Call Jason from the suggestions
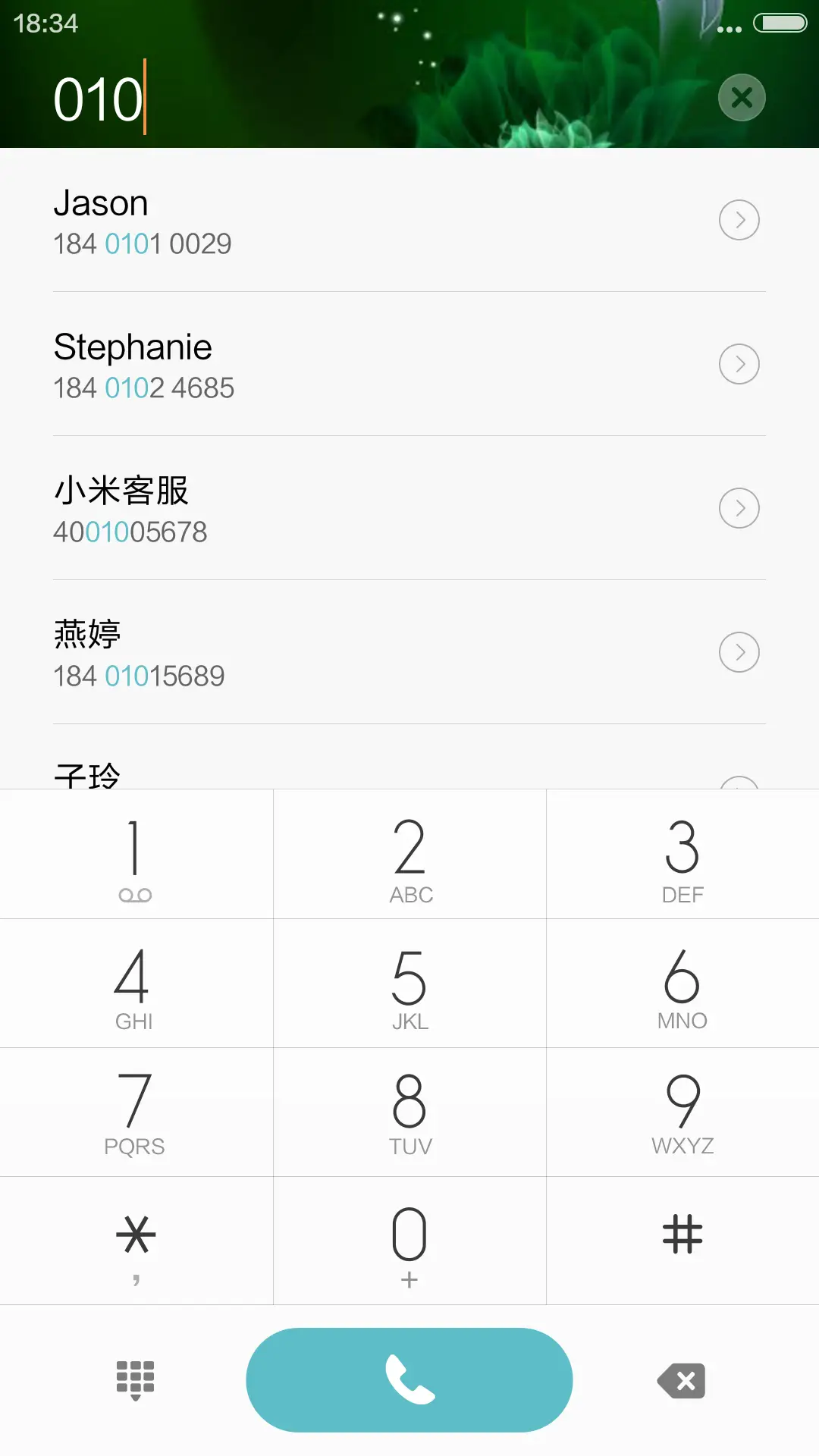The image size is (819, 1456). (303, 221)
